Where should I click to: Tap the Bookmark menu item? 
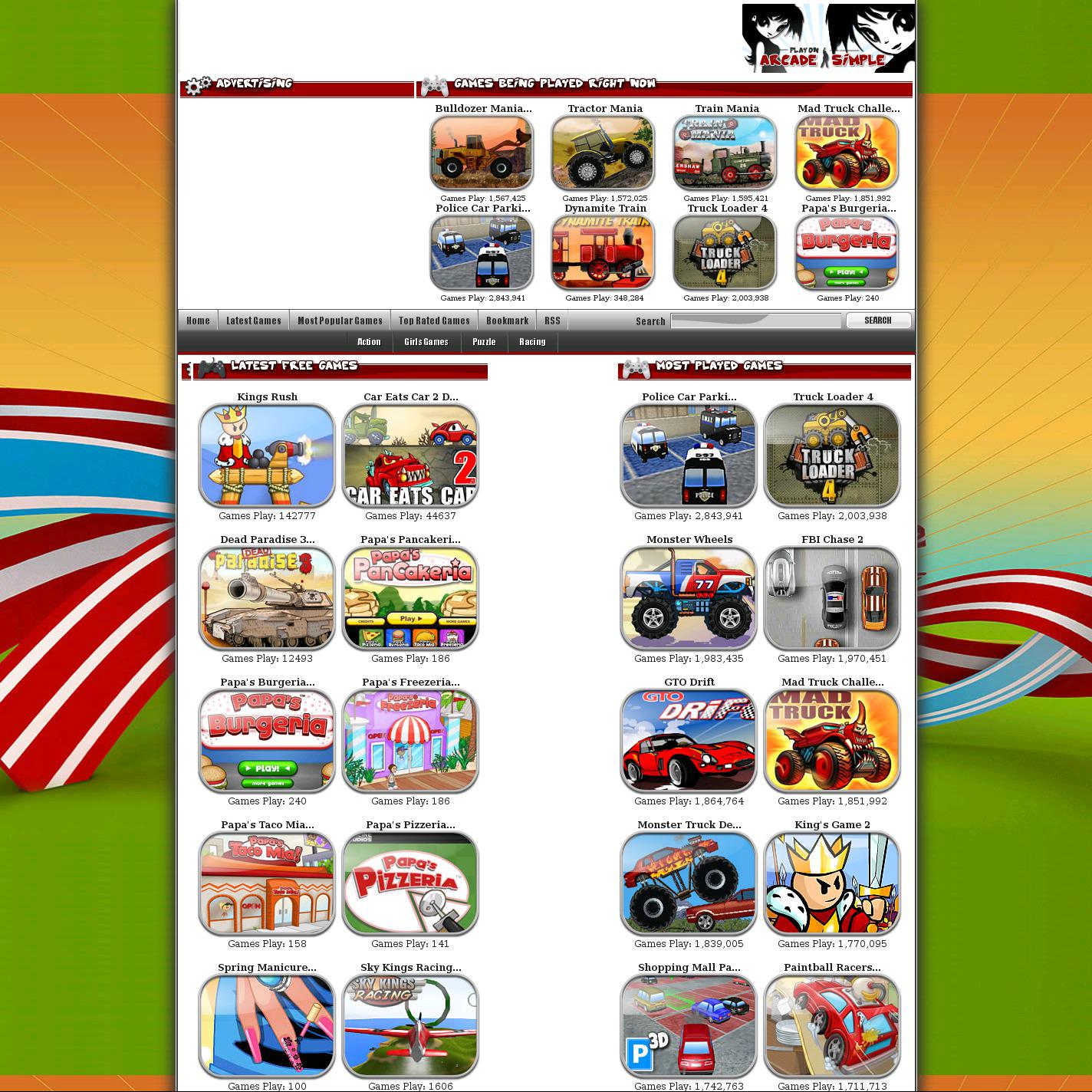[507, 321]
